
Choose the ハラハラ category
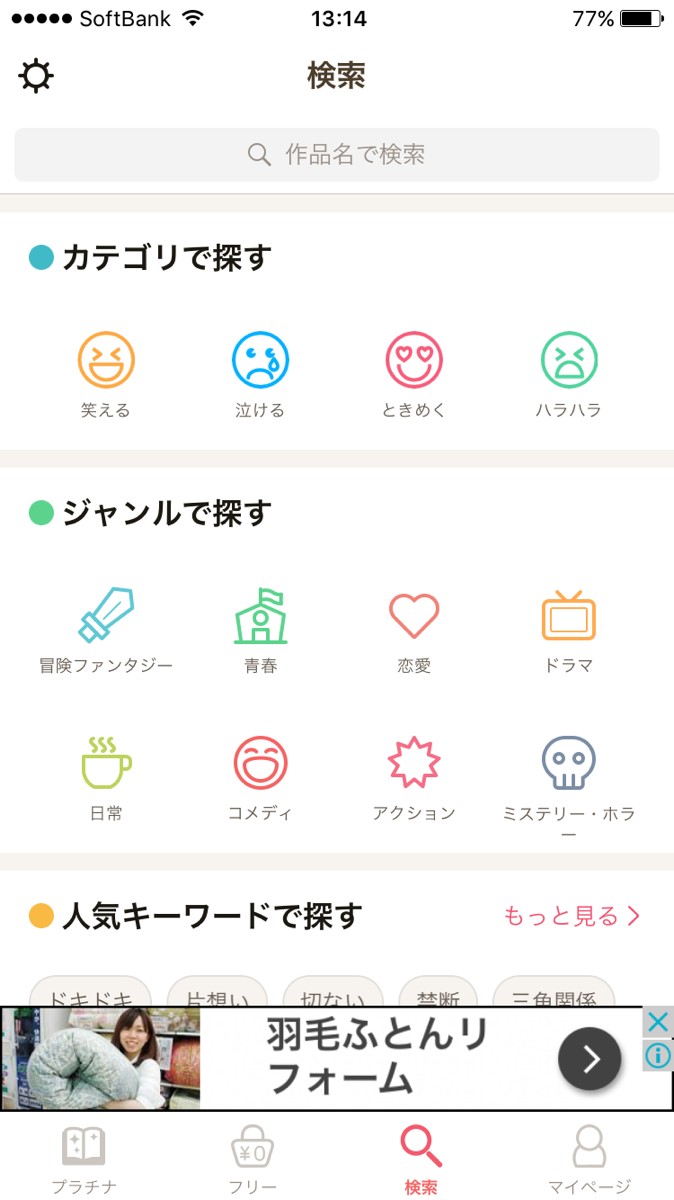tap(568, 373)
